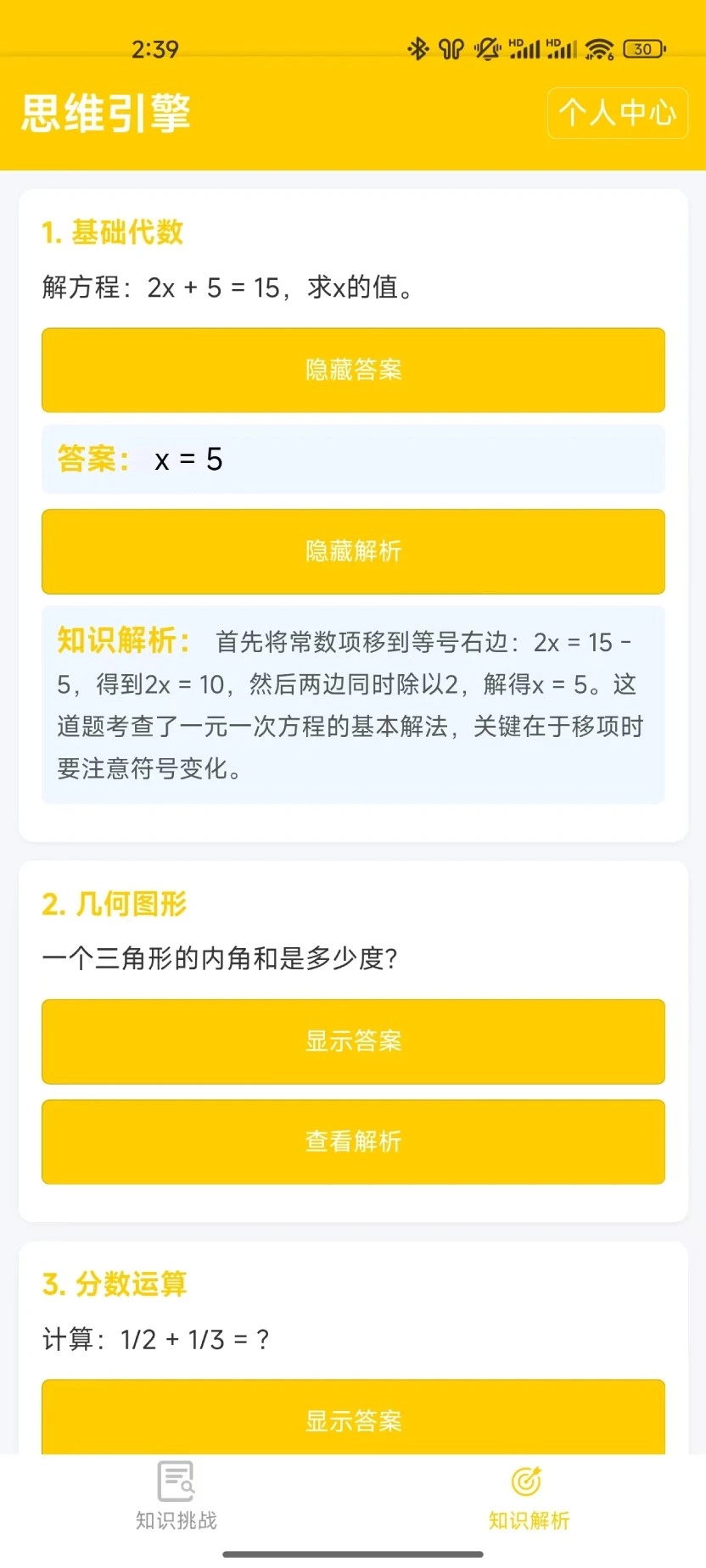Tap the clock showing 2:39
Image resolution: width=706 pixels, height=1568 pixels.
coord(156,48)
